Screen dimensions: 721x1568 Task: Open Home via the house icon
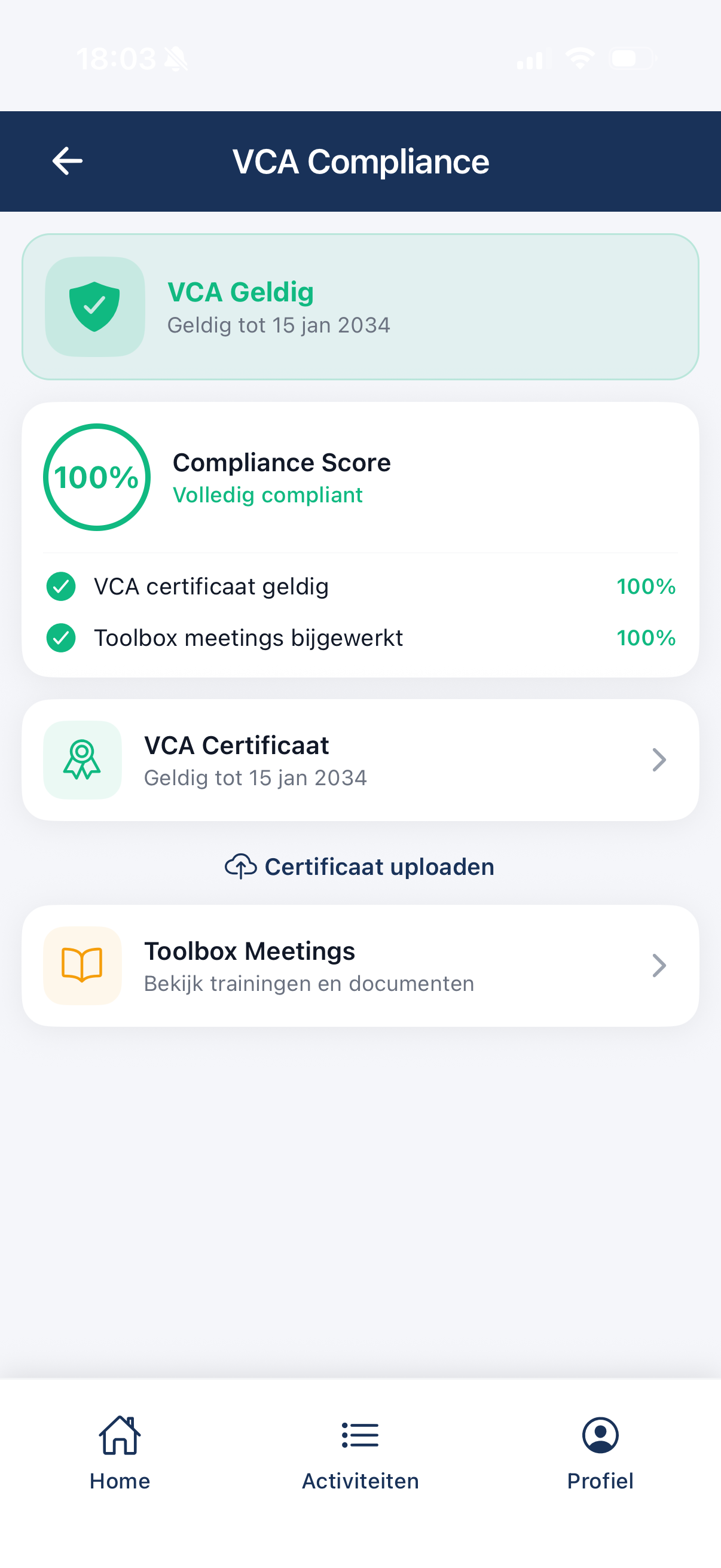coord(119,1436)
